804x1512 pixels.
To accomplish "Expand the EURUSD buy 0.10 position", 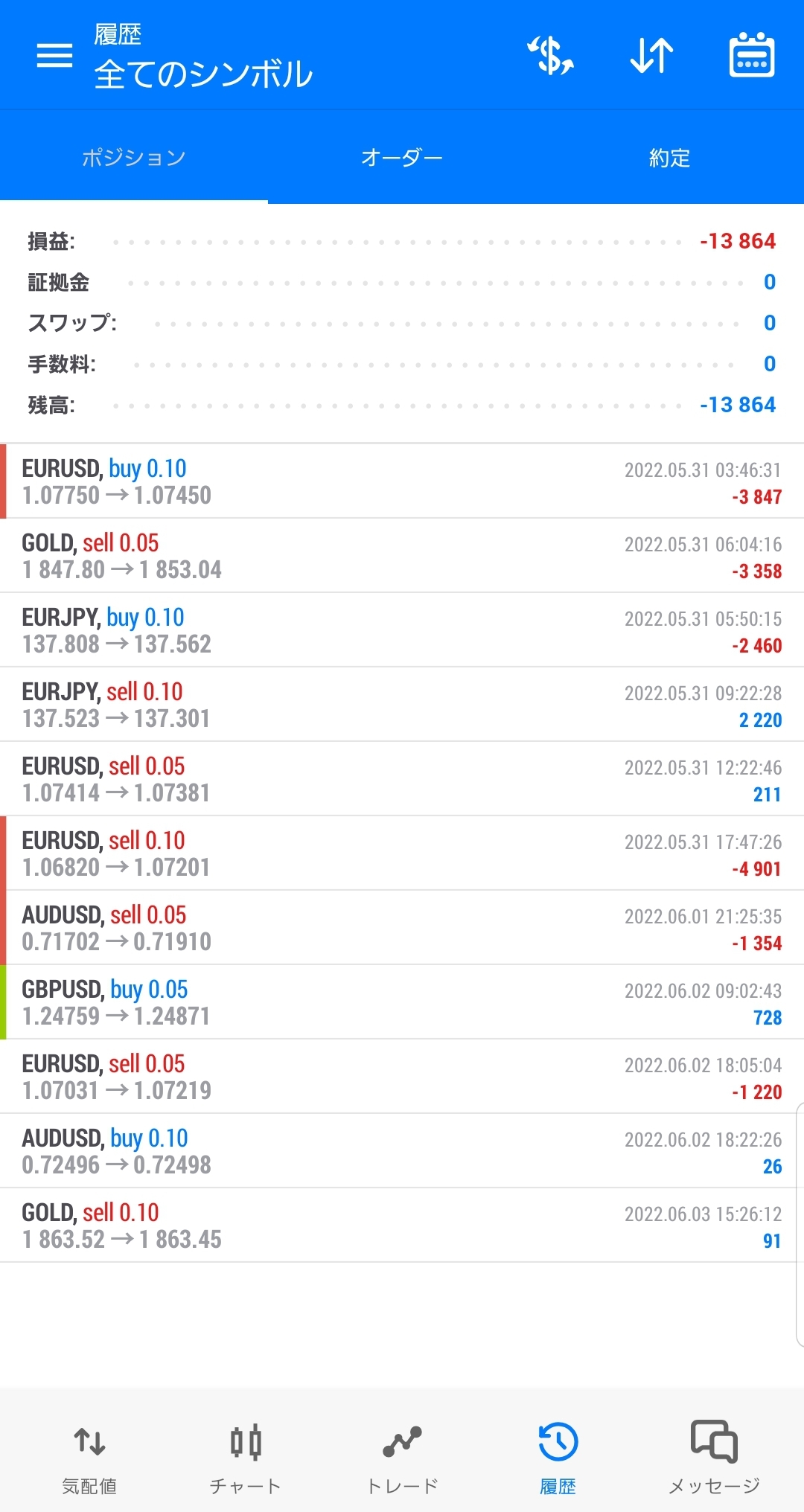I will [402, 481].
